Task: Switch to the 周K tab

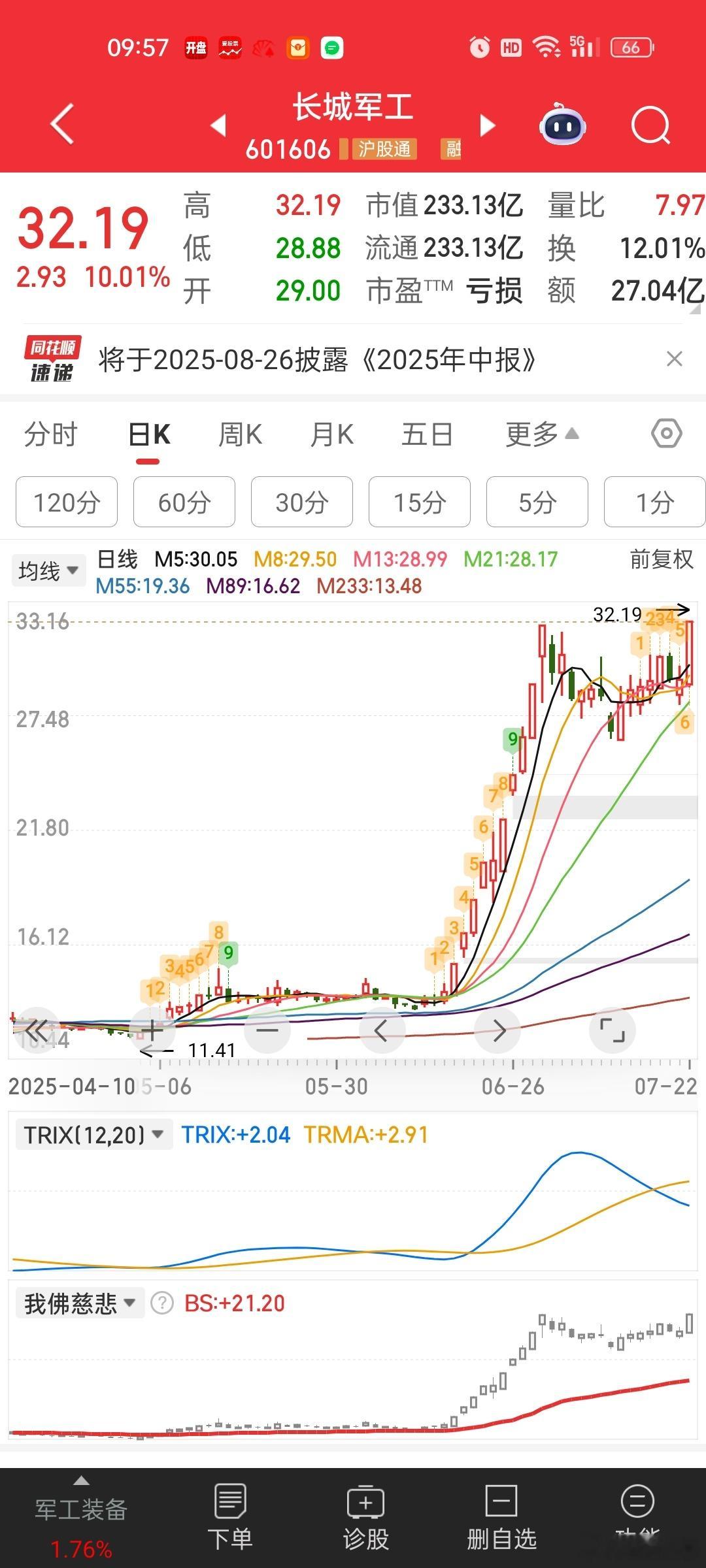Action: coord(240,434)
